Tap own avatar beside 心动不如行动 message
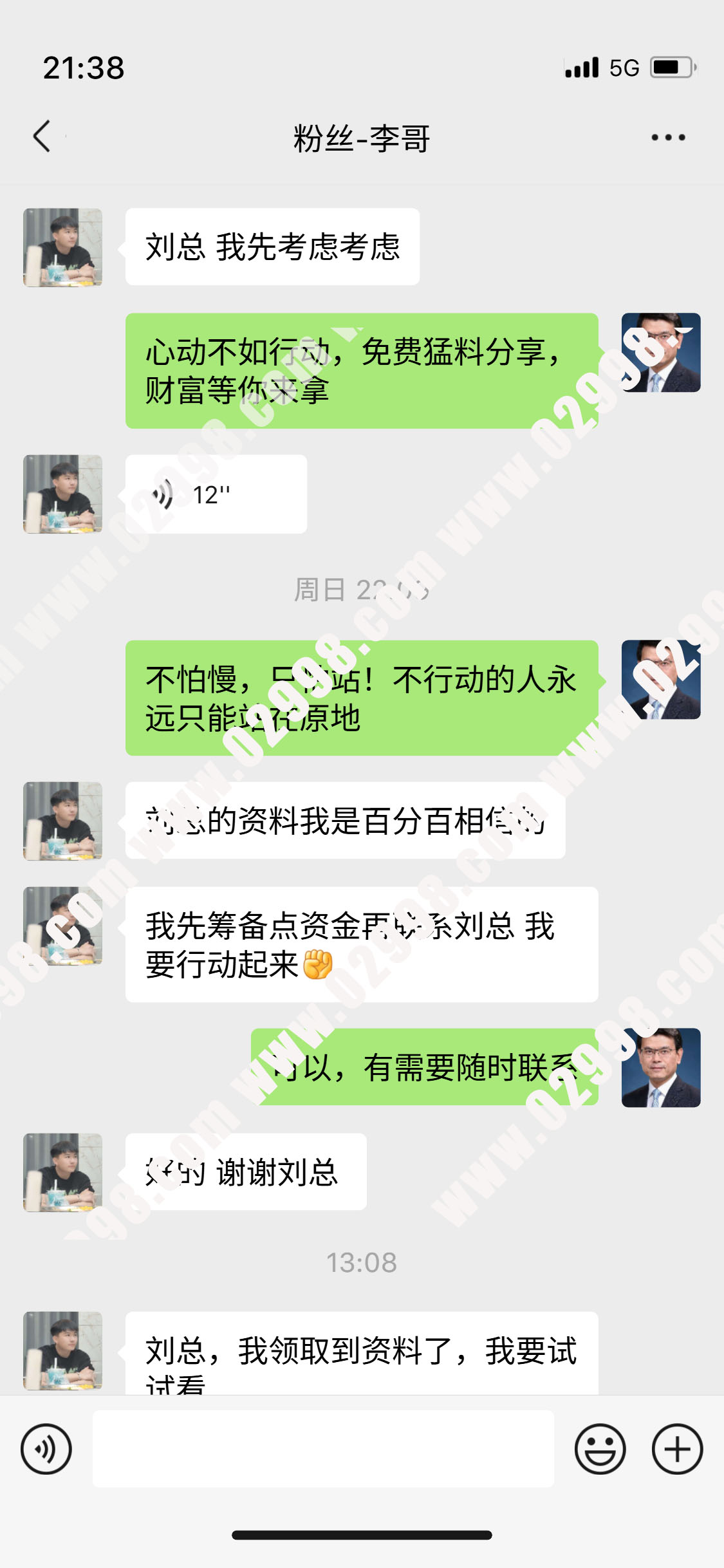 tap(661, 353)
